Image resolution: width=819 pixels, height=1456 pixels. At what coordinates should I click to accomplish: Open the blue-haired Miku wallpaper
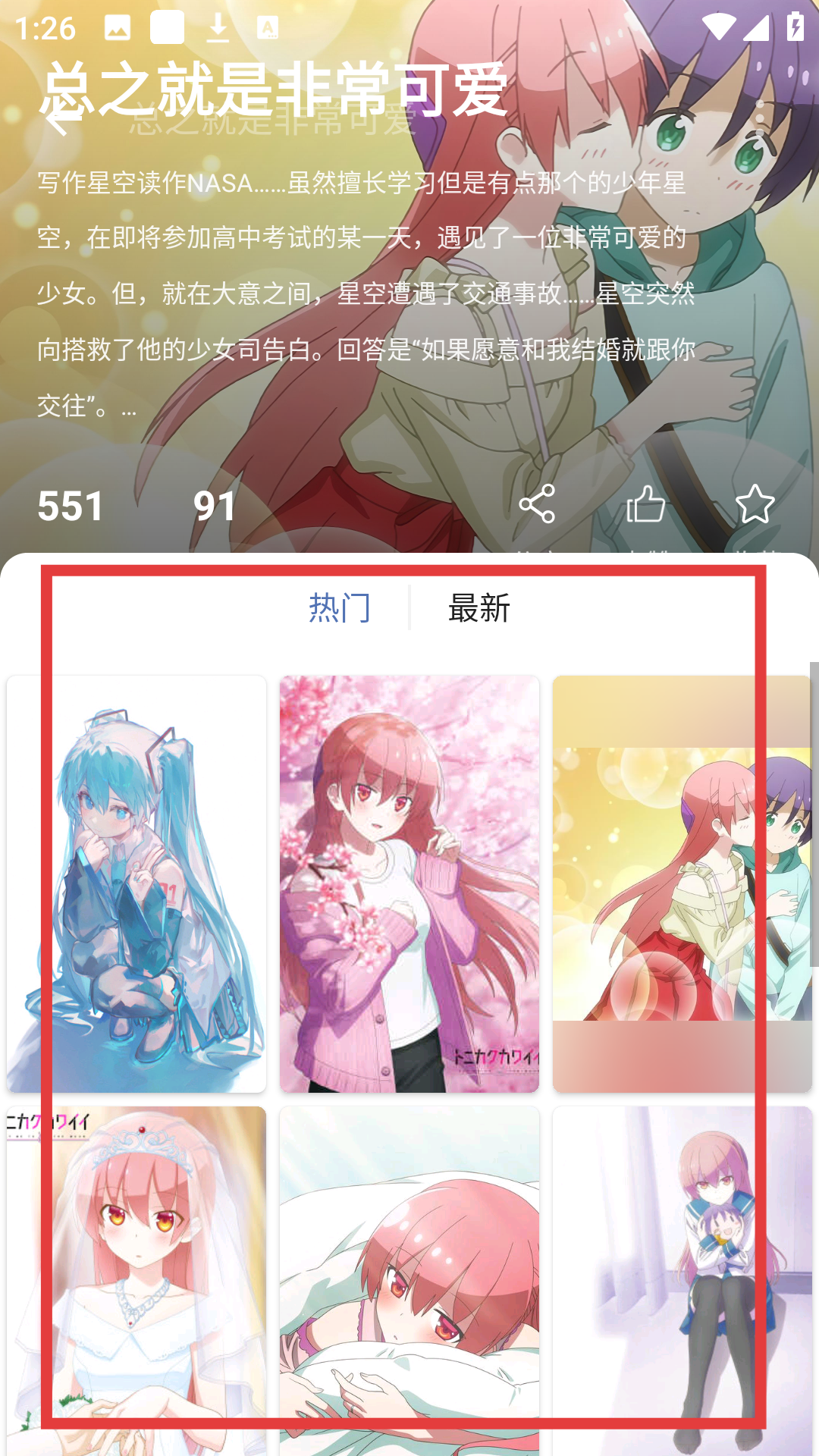[x=136, y=883]
